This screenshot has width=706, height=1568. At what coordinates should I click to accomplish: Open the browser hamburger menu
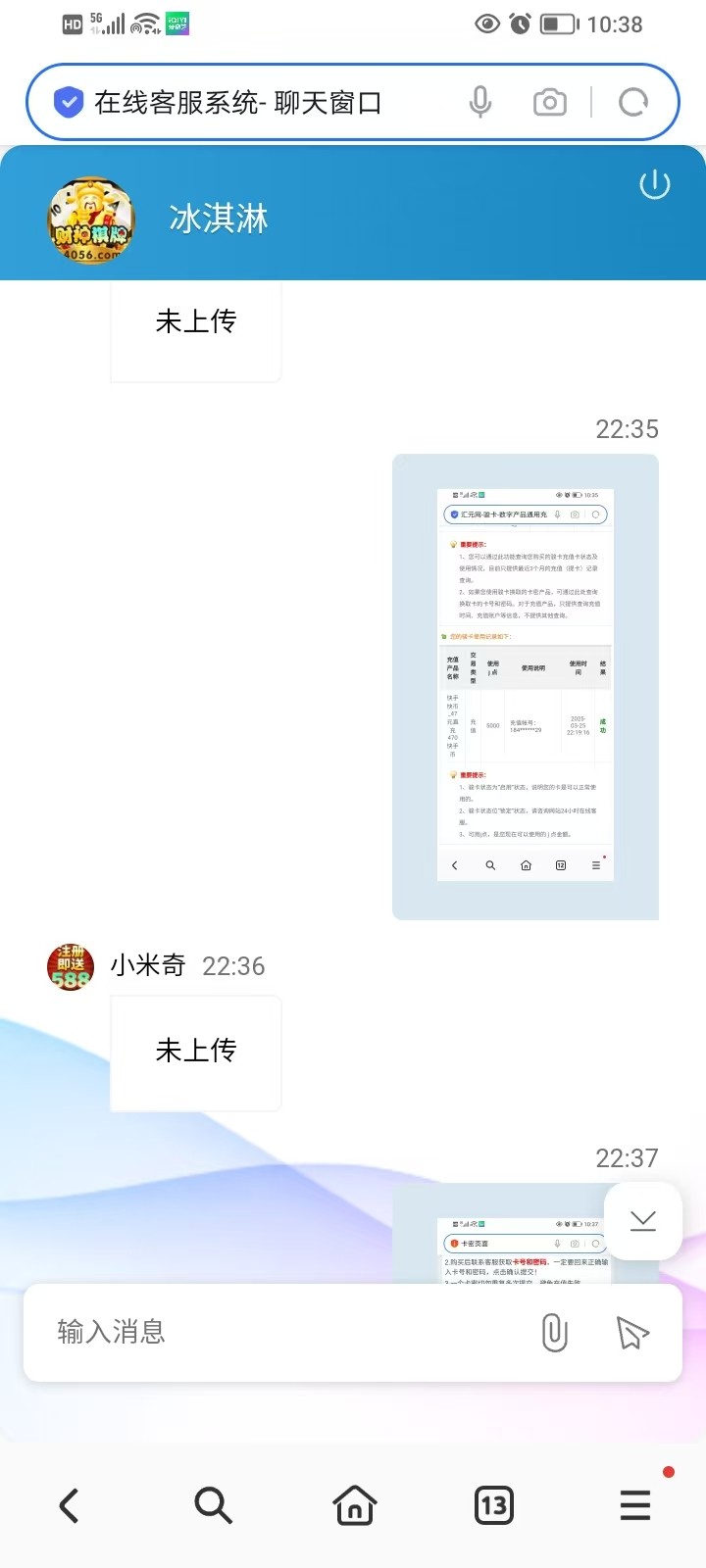coord(635,1505)
